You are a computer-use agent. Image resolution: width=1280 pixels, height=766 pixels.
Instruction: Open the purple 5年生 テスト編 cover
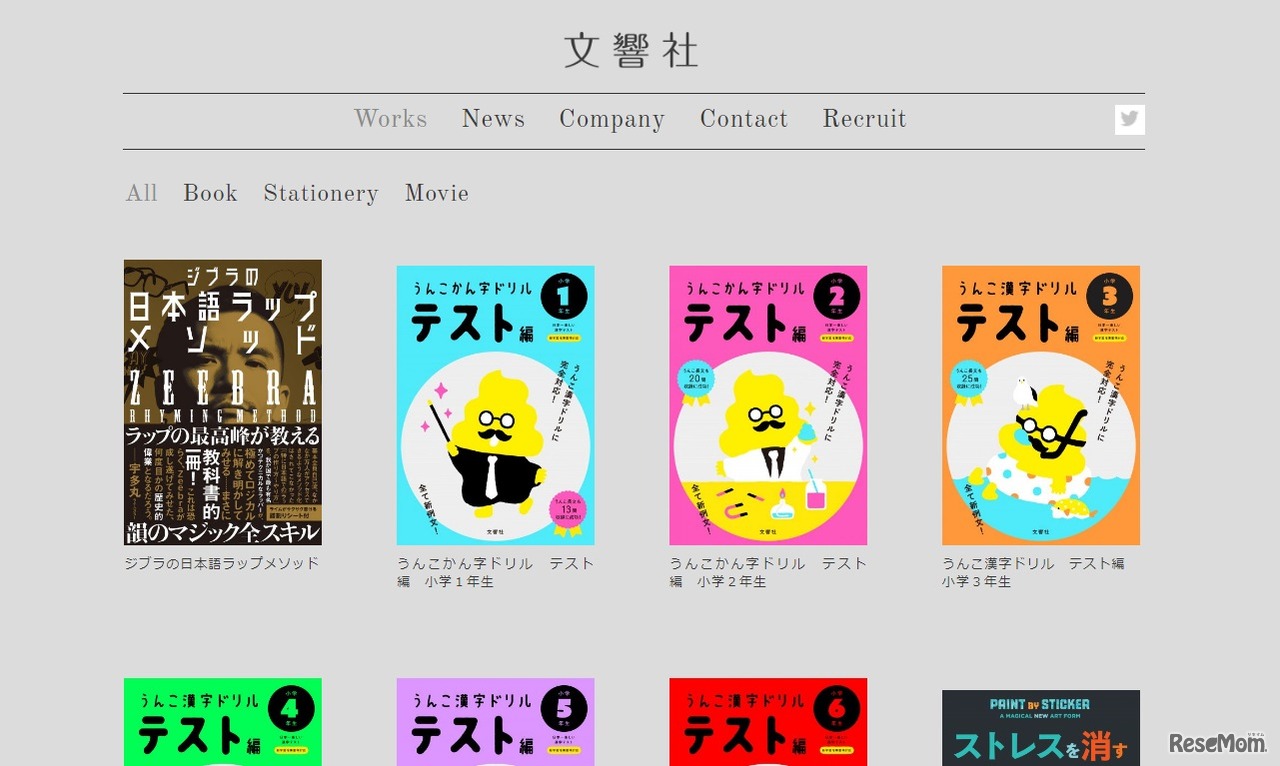[x=495, y=722]
